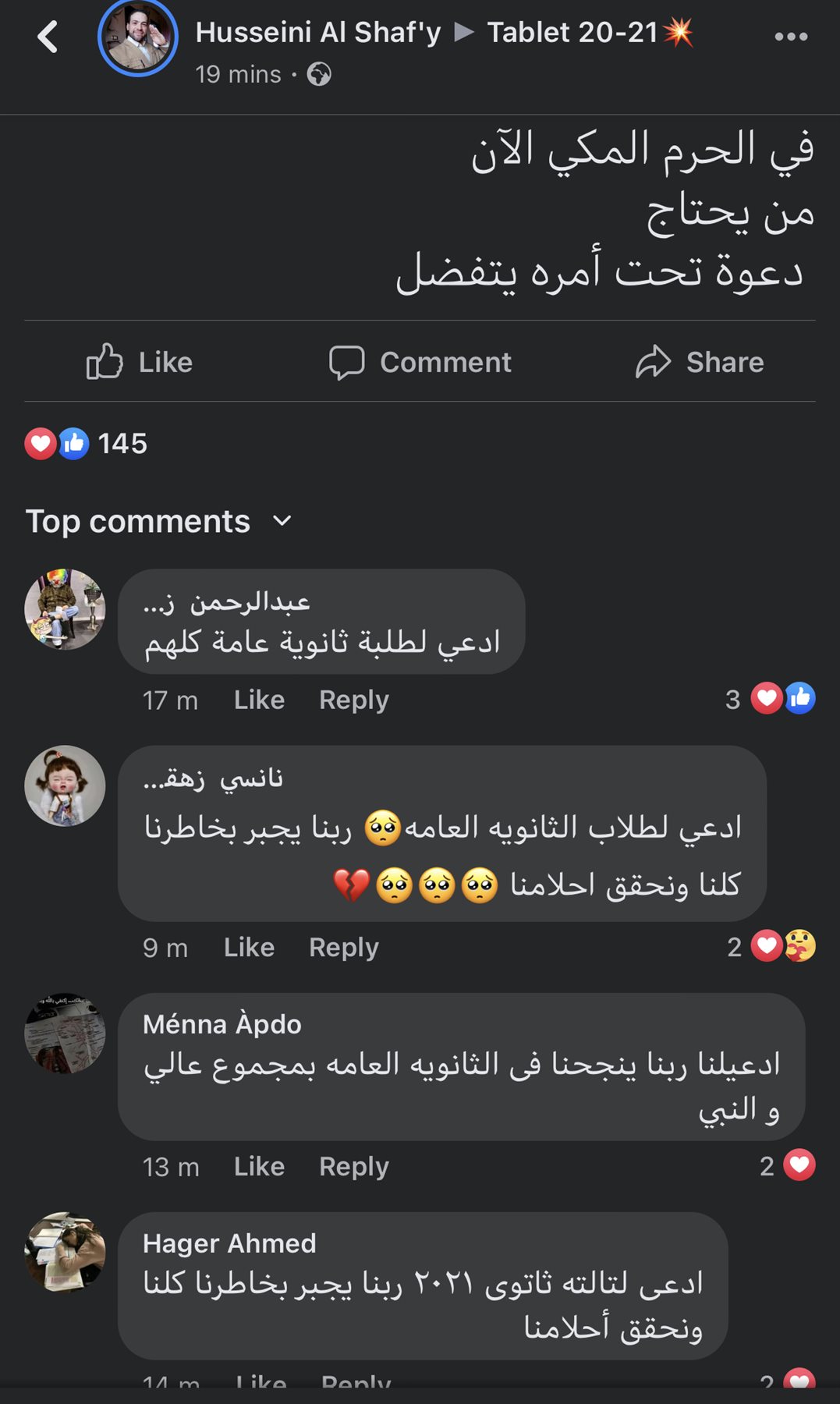Open Ménna Àpdo's profile
The height and width of the screenshot is (1404, 840).
222,1024
